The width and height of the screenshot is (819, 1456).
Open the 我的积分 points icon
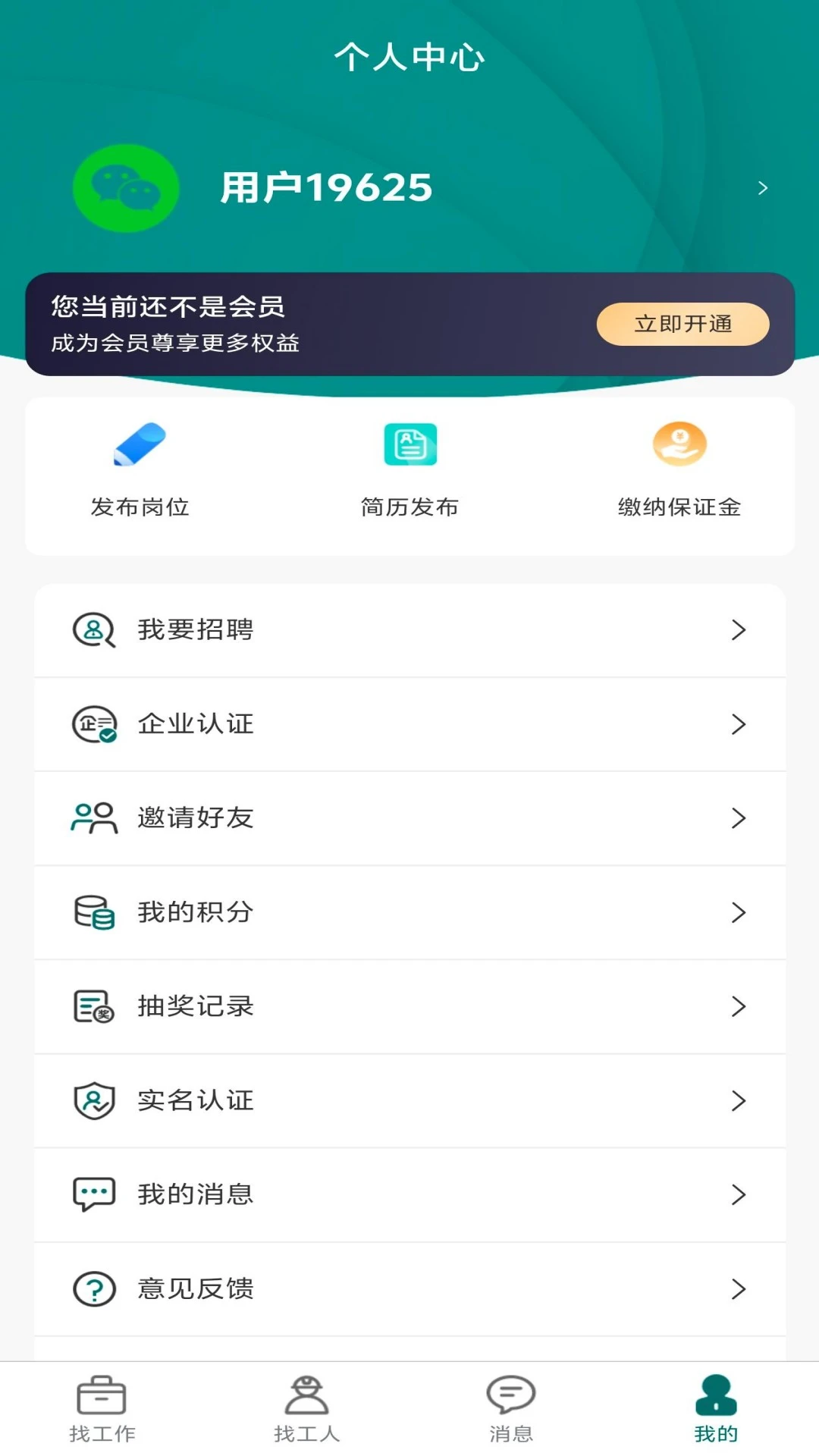(93, 913)
